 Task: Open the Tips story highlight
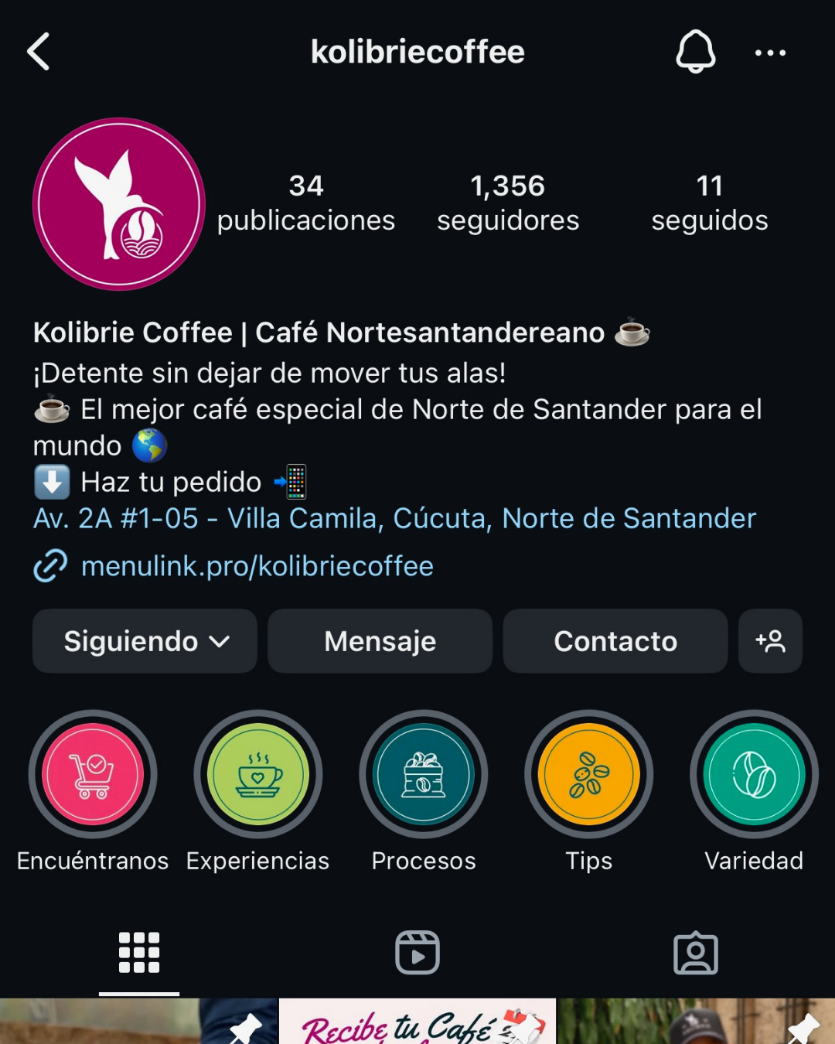(x=589, y=774)
